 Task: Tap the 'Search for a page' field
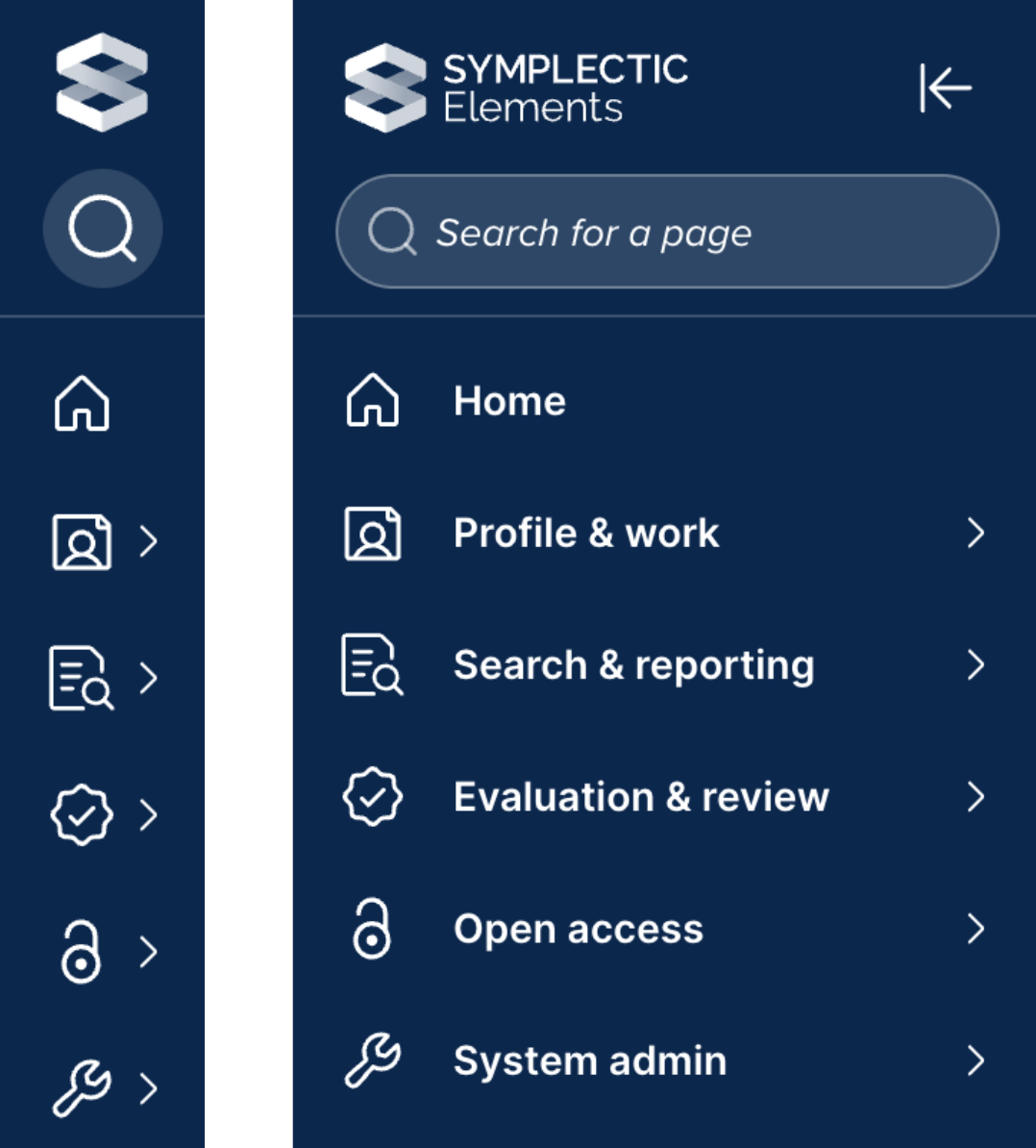coord(667,232)
